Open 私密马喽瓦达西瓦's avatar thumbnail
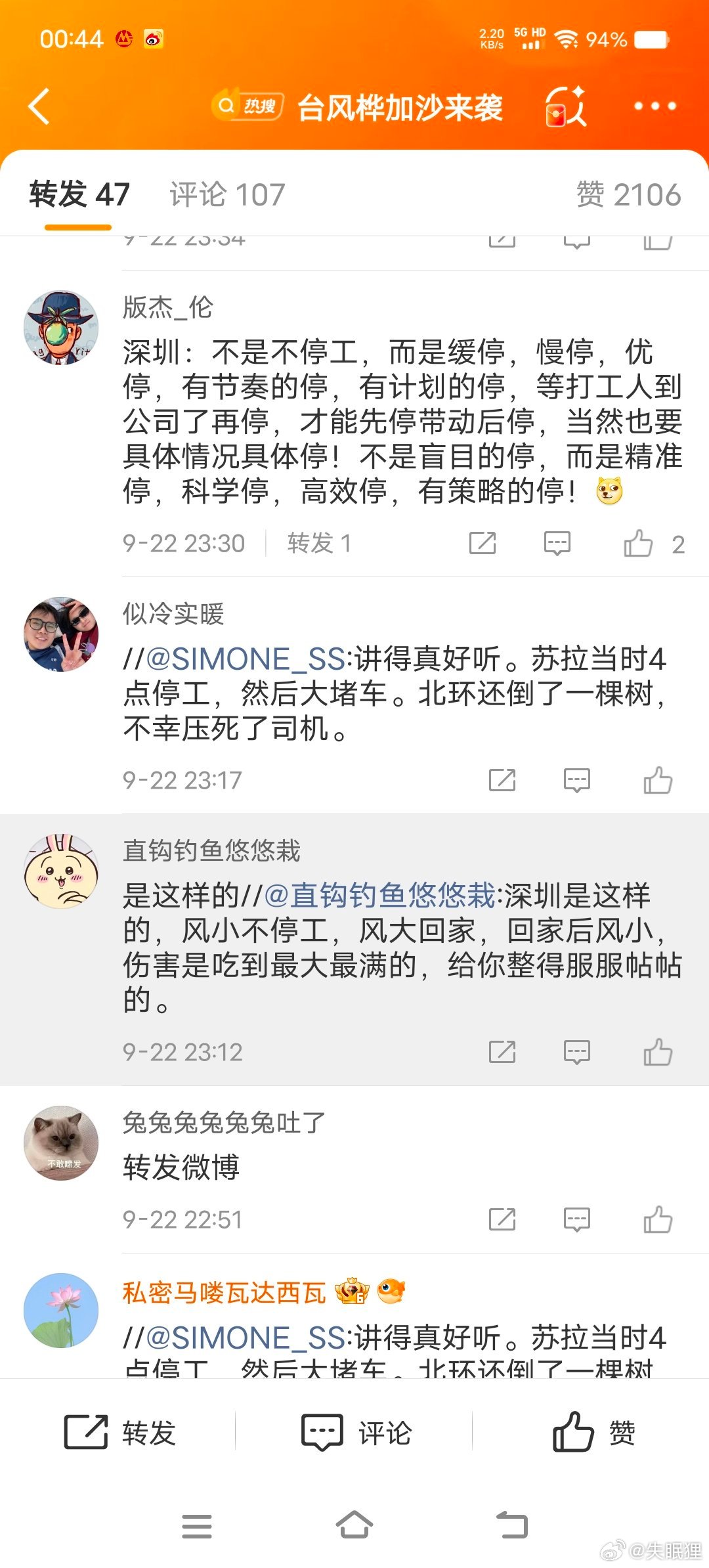 click(x=60, y=1310)
